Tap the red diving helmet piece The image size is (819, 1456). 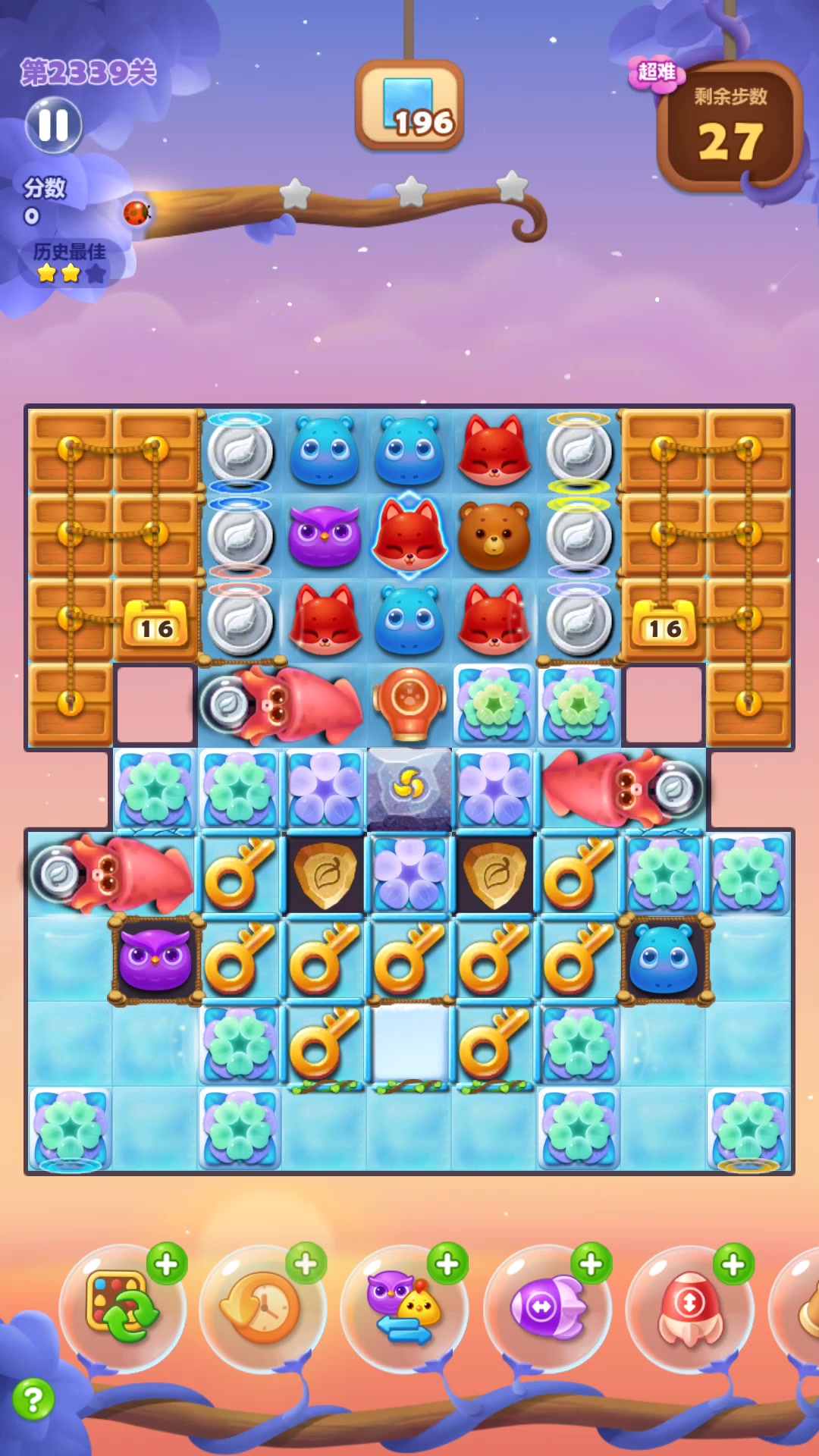point(409,704)
